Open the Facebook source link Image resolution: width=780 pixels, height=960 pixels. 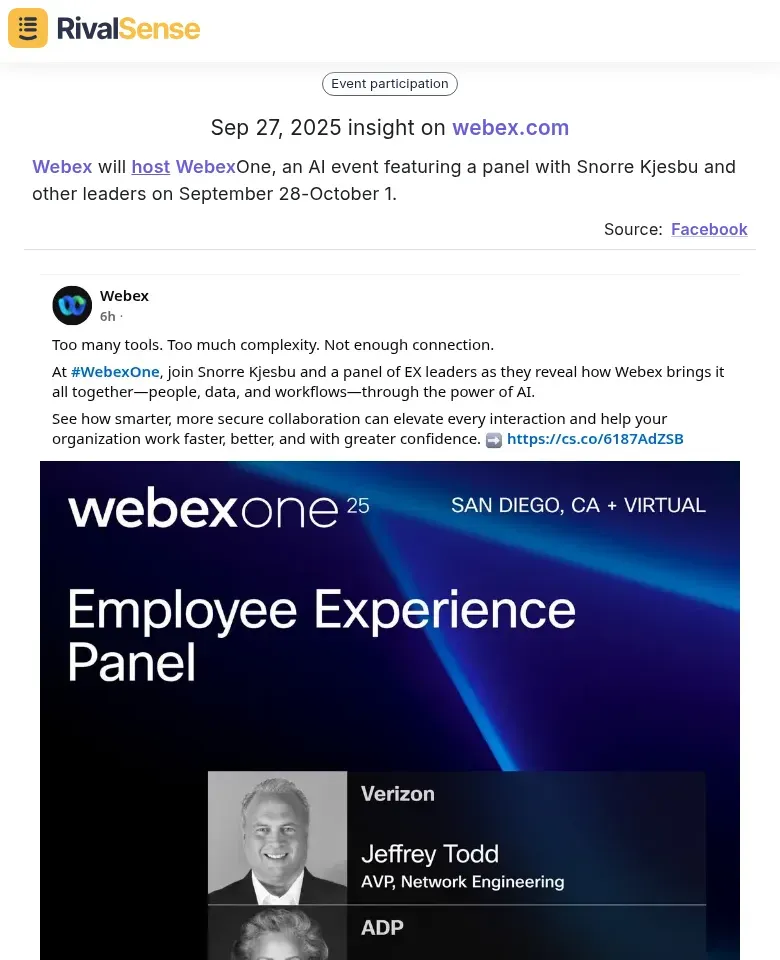(x=709, y=229)
